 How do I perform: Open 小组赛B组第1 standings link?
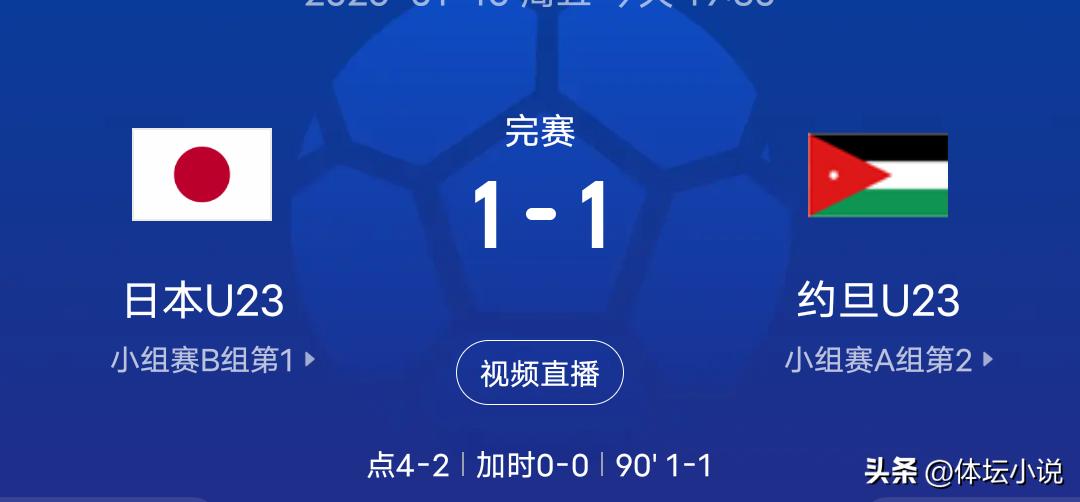click(212, 360)
